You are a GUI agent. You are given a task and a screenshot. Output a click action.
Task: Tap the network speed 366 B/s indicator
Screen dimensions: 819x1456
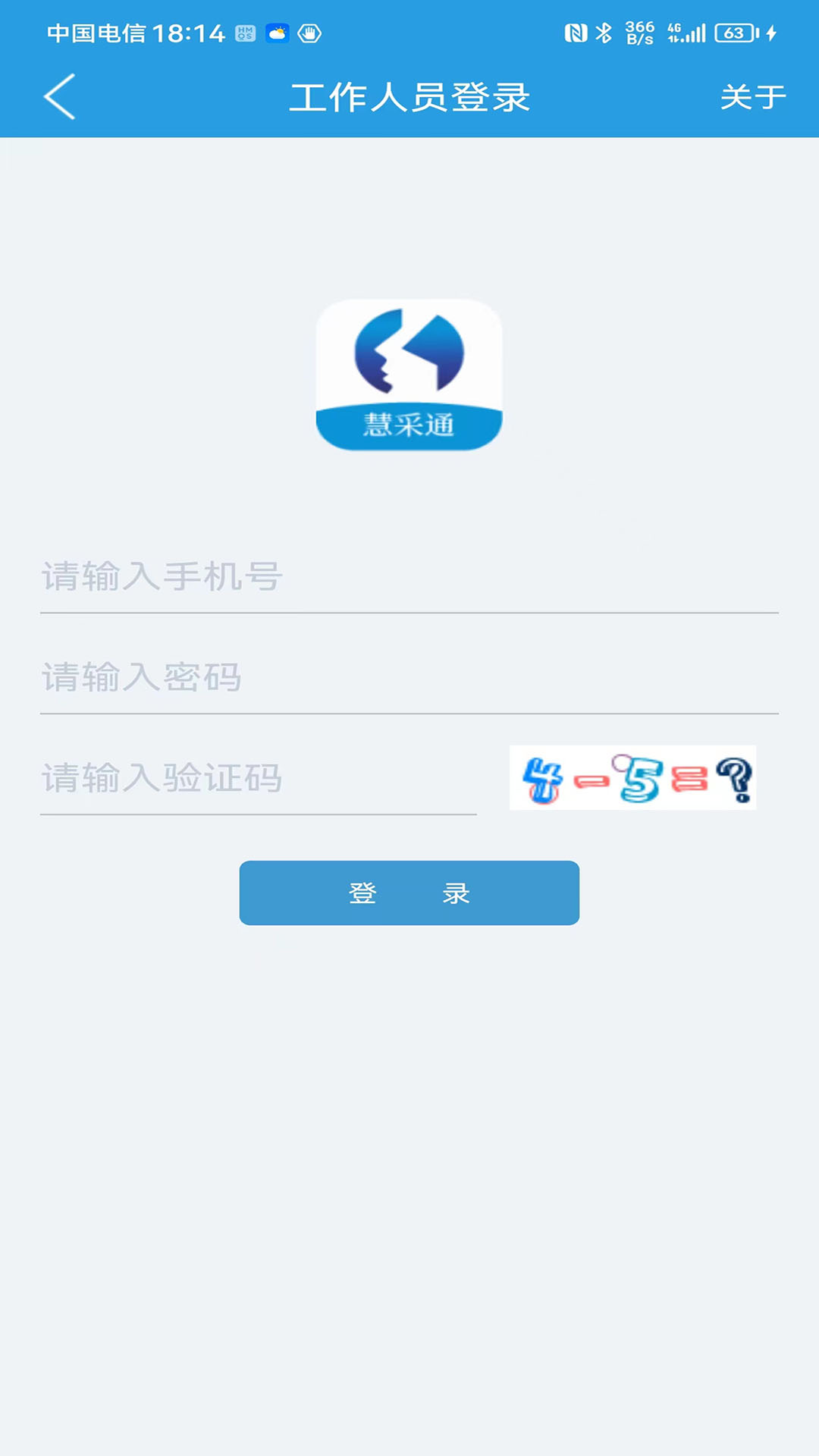[639, 30]
